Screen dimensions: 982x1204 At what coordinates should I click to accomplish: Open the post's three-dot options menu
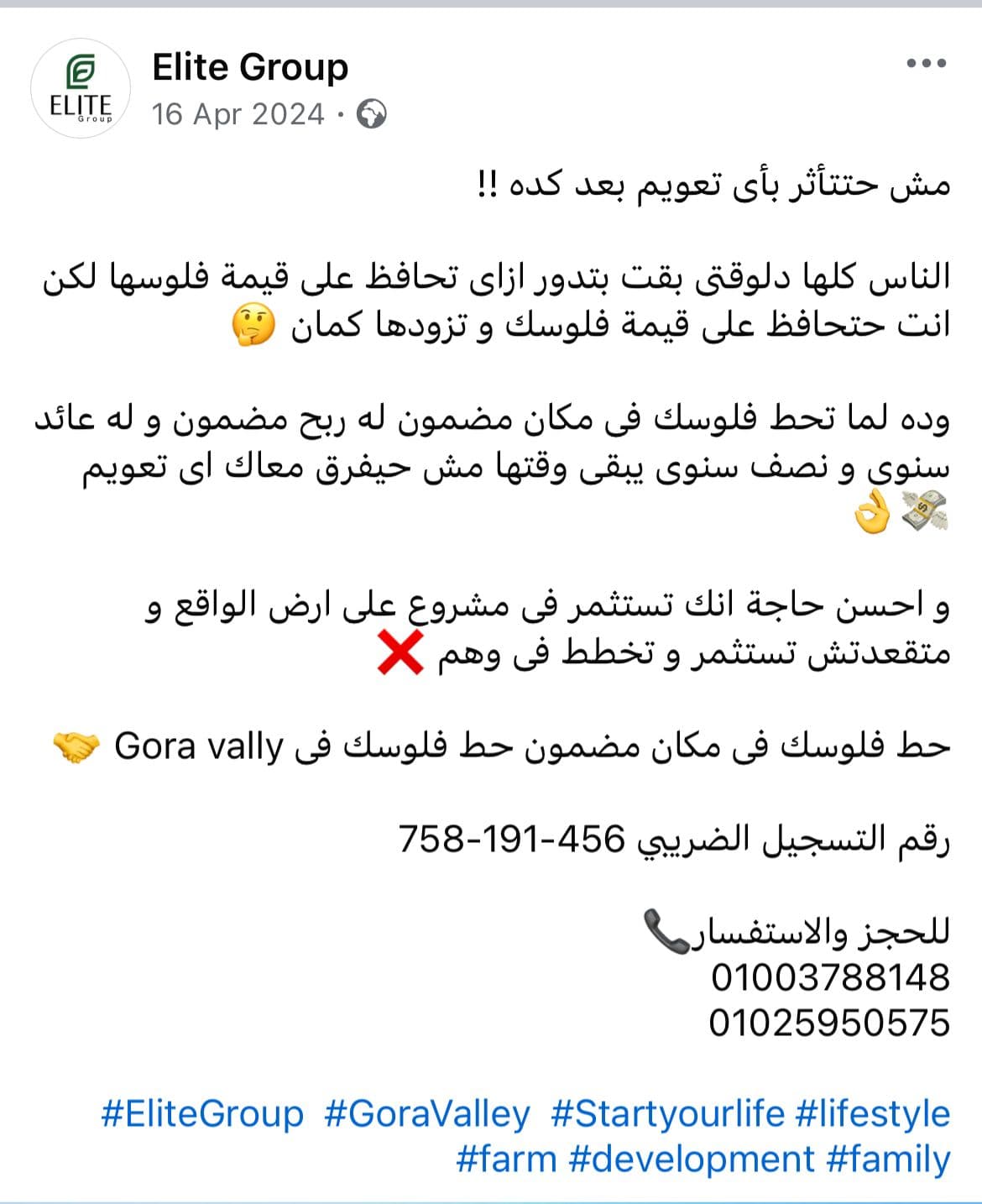(927, 64)
